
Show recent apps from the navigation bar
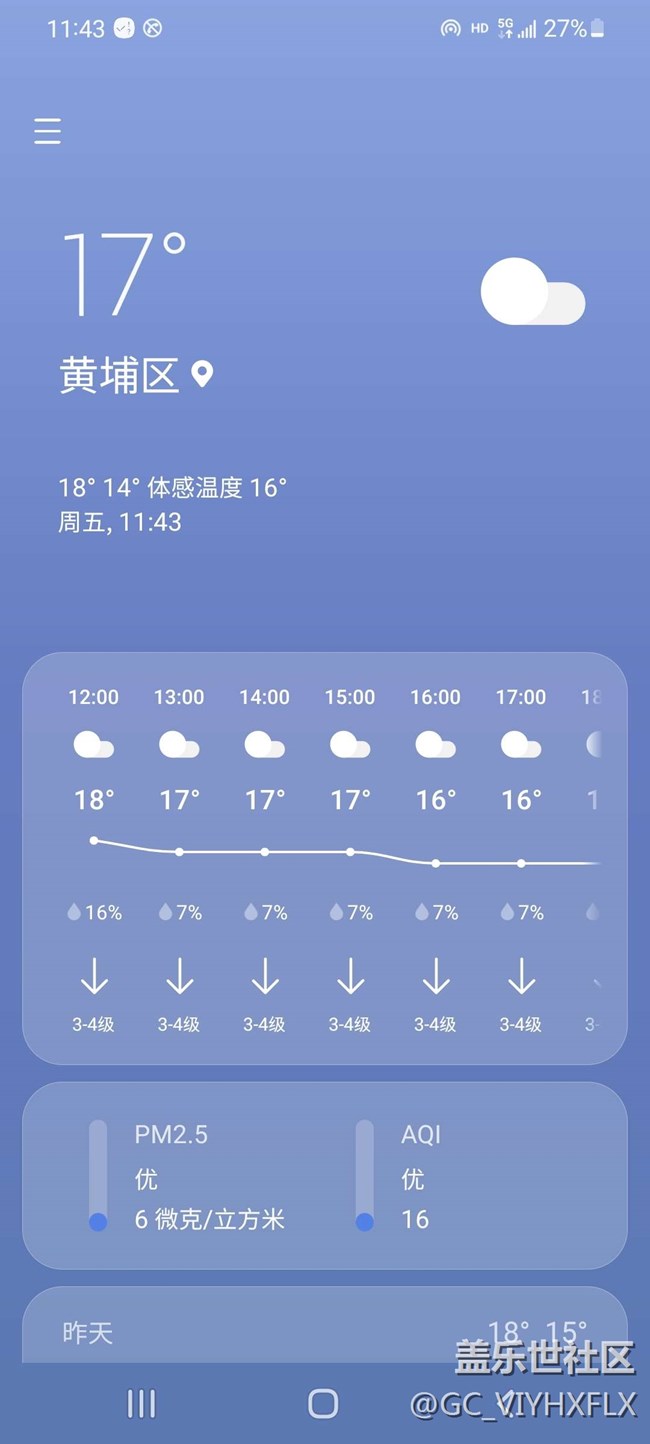[x=141, y=1403]
